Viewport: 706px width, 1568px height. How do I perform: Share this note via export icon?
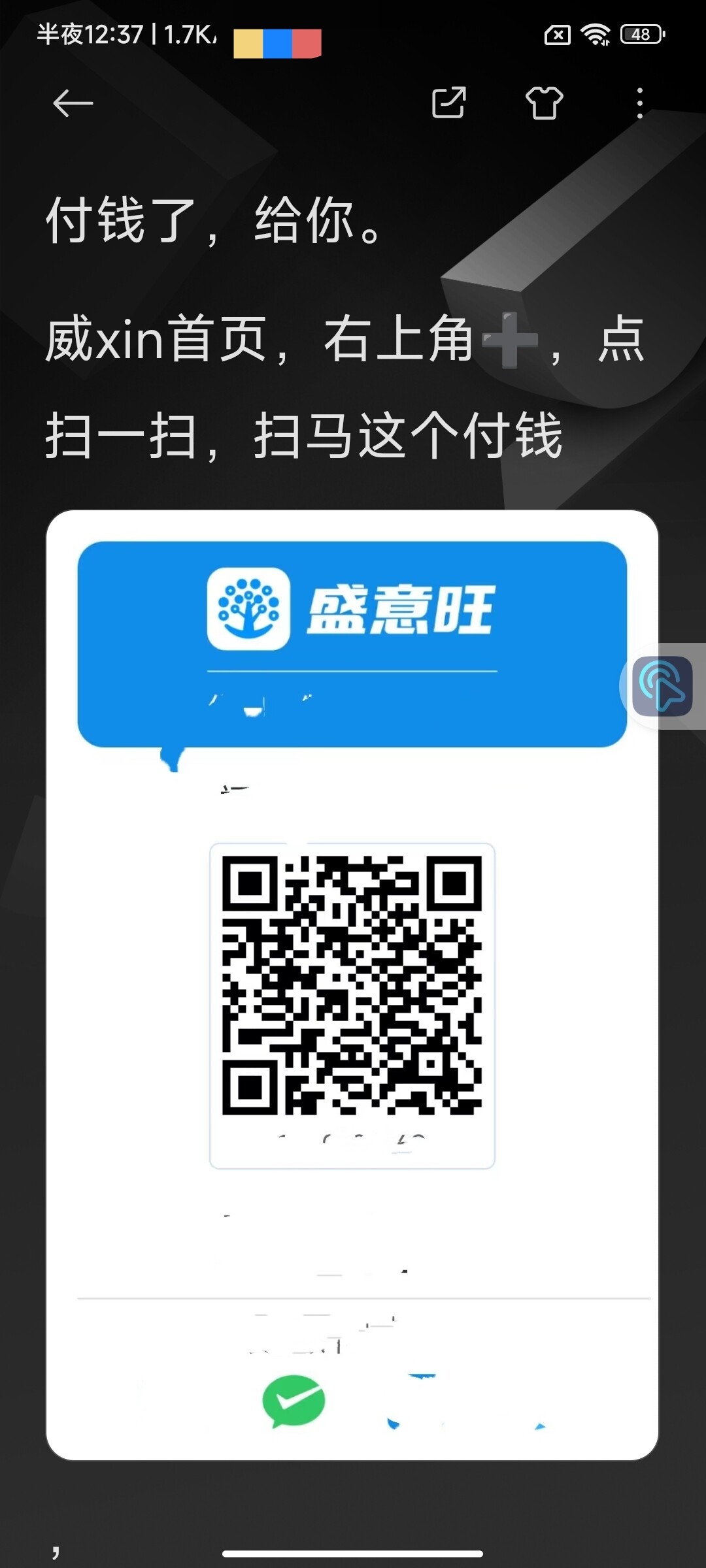449,103
